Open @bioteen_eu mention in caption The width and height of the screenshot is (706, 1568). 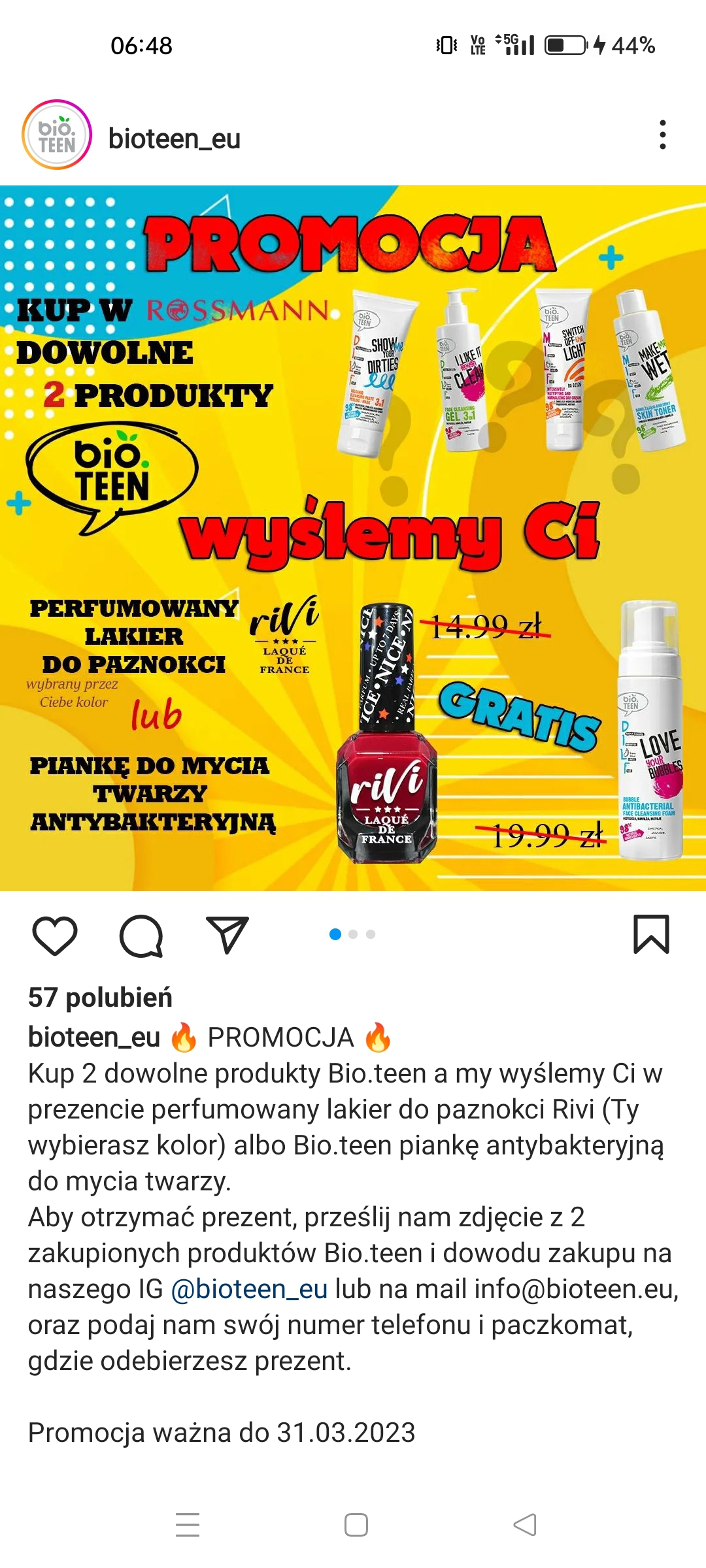[249, 1289]
